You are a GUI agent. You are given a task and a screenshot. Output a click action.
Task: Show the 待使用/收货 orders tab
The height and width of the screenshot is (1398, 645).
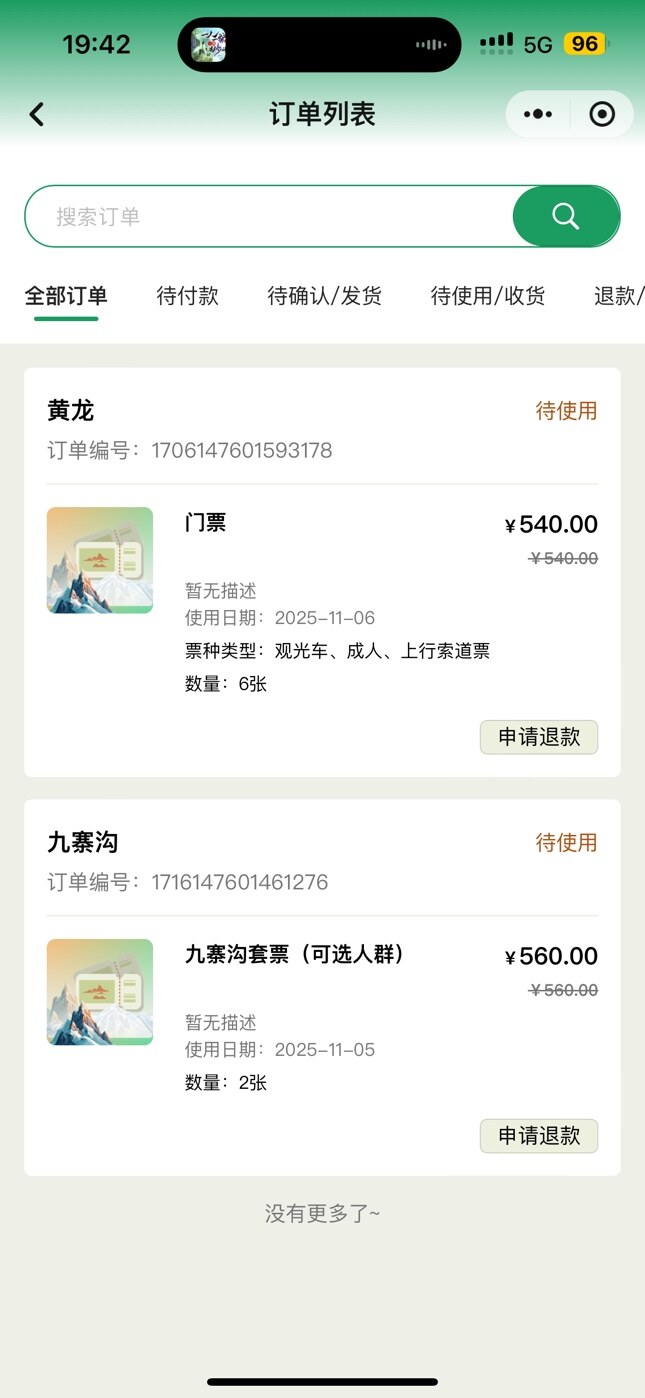pyautogui.click(x=488, y=296)
